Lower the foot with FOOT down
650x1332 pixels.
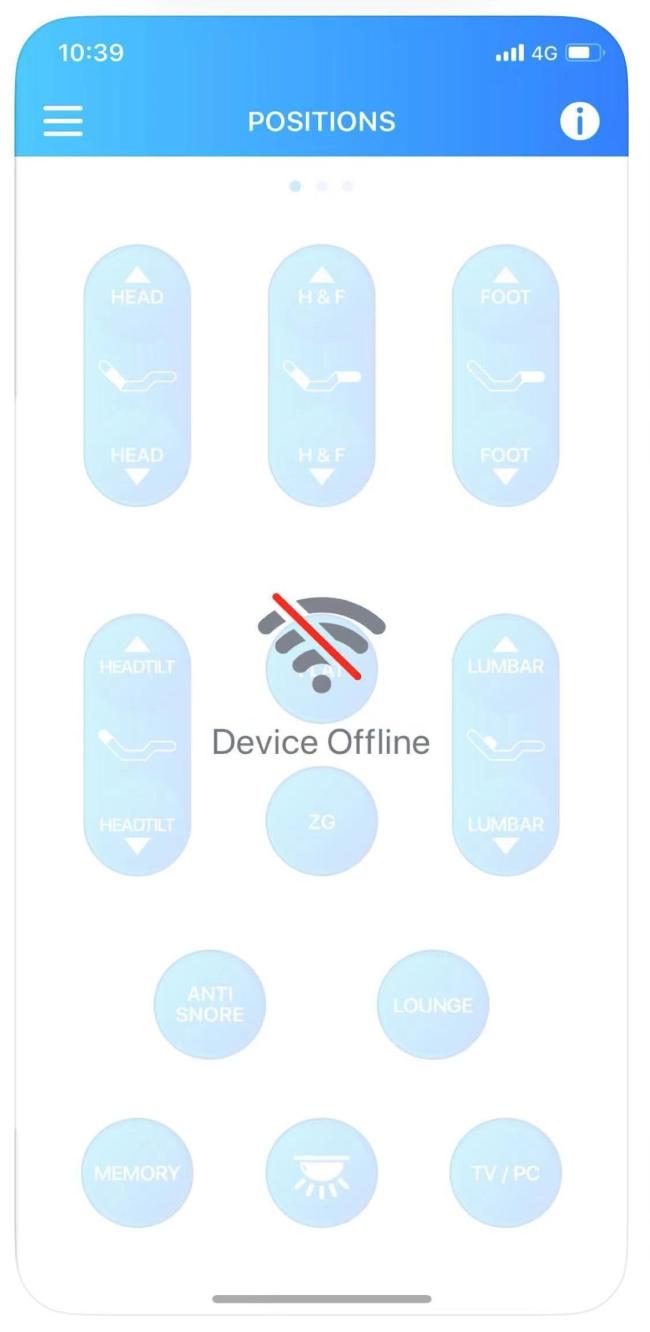(x=505, y=463)
